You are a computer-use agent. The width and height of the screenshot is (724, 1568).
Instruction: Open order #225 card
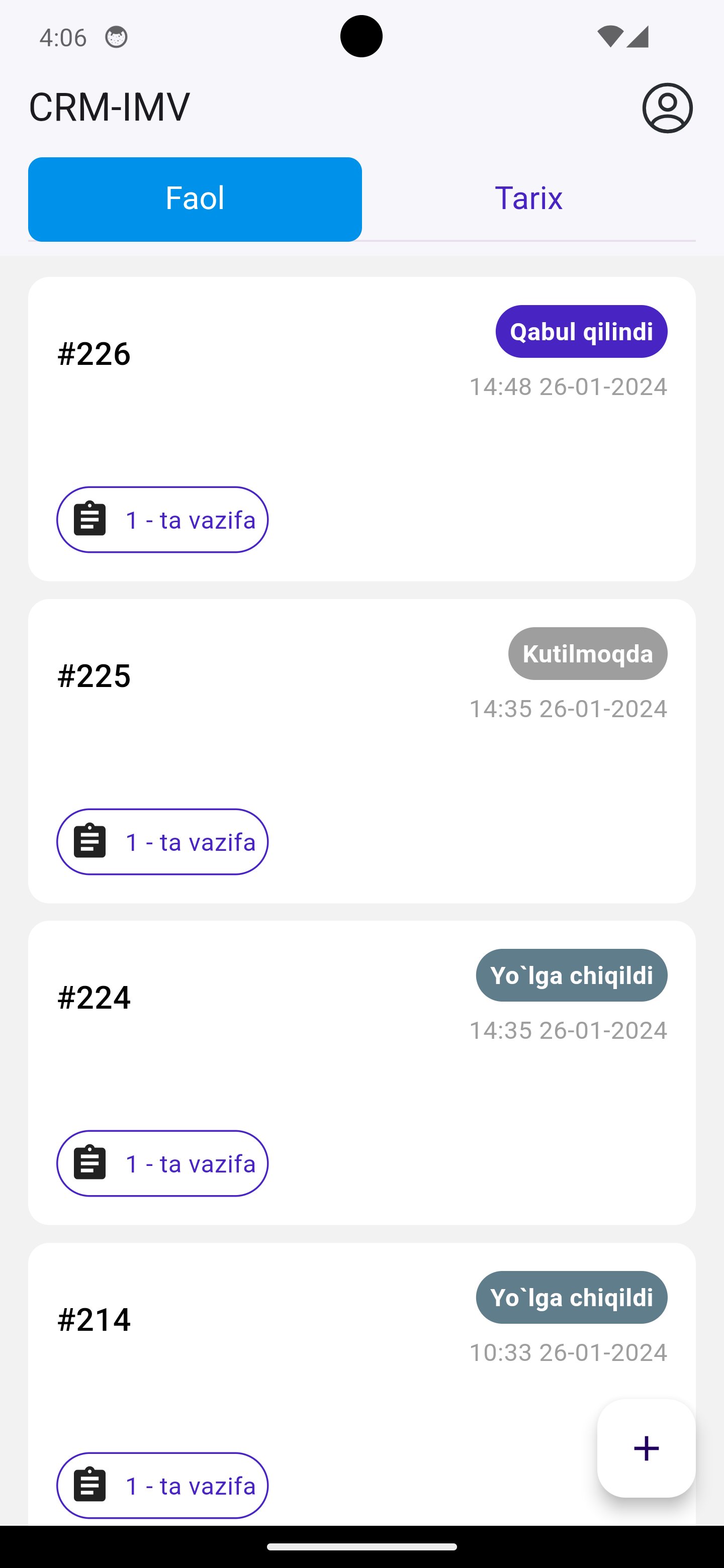pyautogui.click(x=361, y=749)
